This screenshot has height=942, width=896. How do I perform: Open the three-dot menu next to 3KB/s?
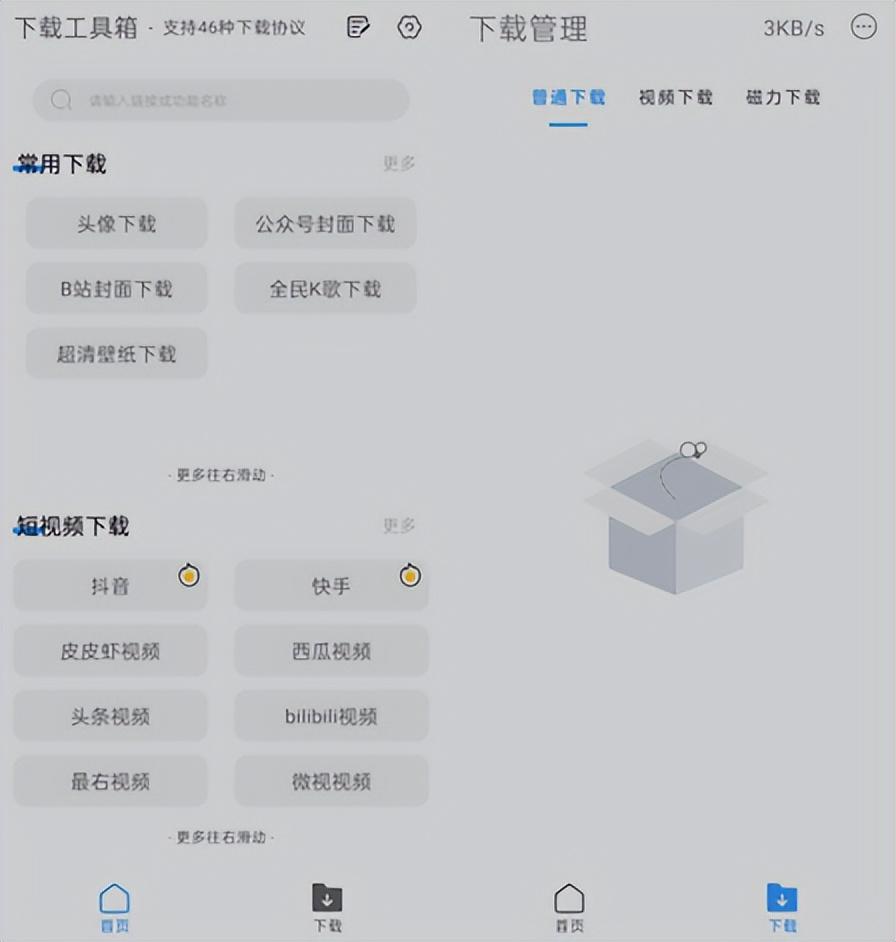point(864,27)
